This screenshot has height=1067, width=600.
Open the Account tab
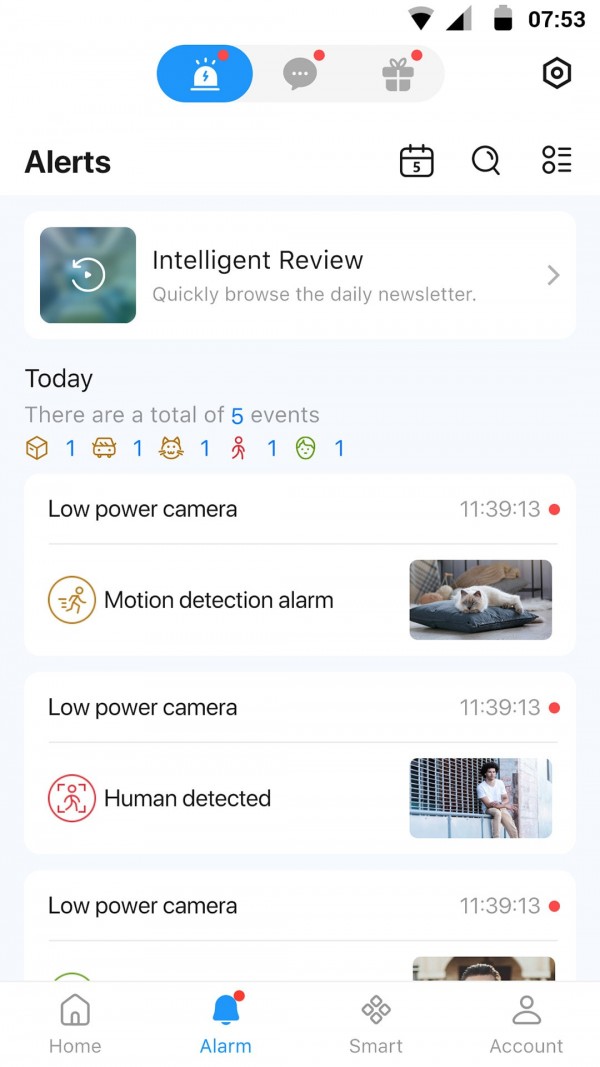coord(526,1024)
